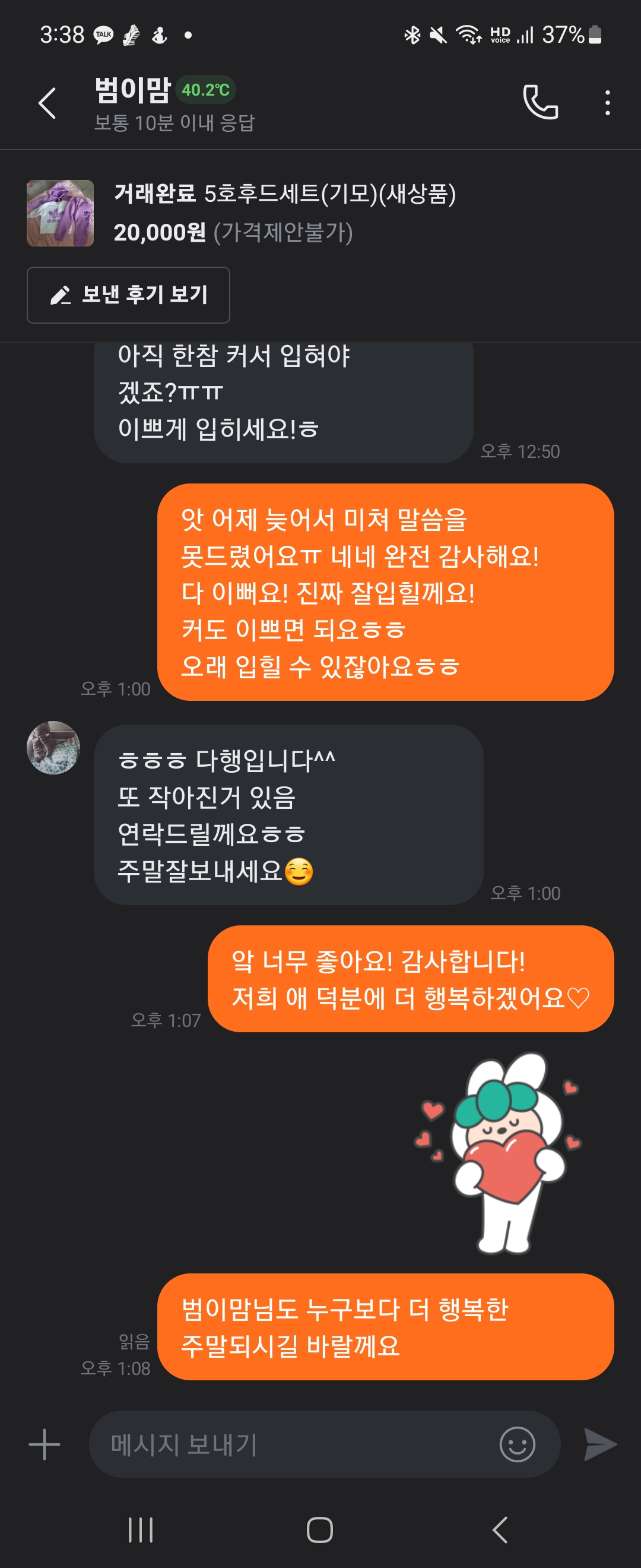Open the three-dot overflow menu
The height and width of the screenshot is (1568, 641).
click(x=607, y=103)
